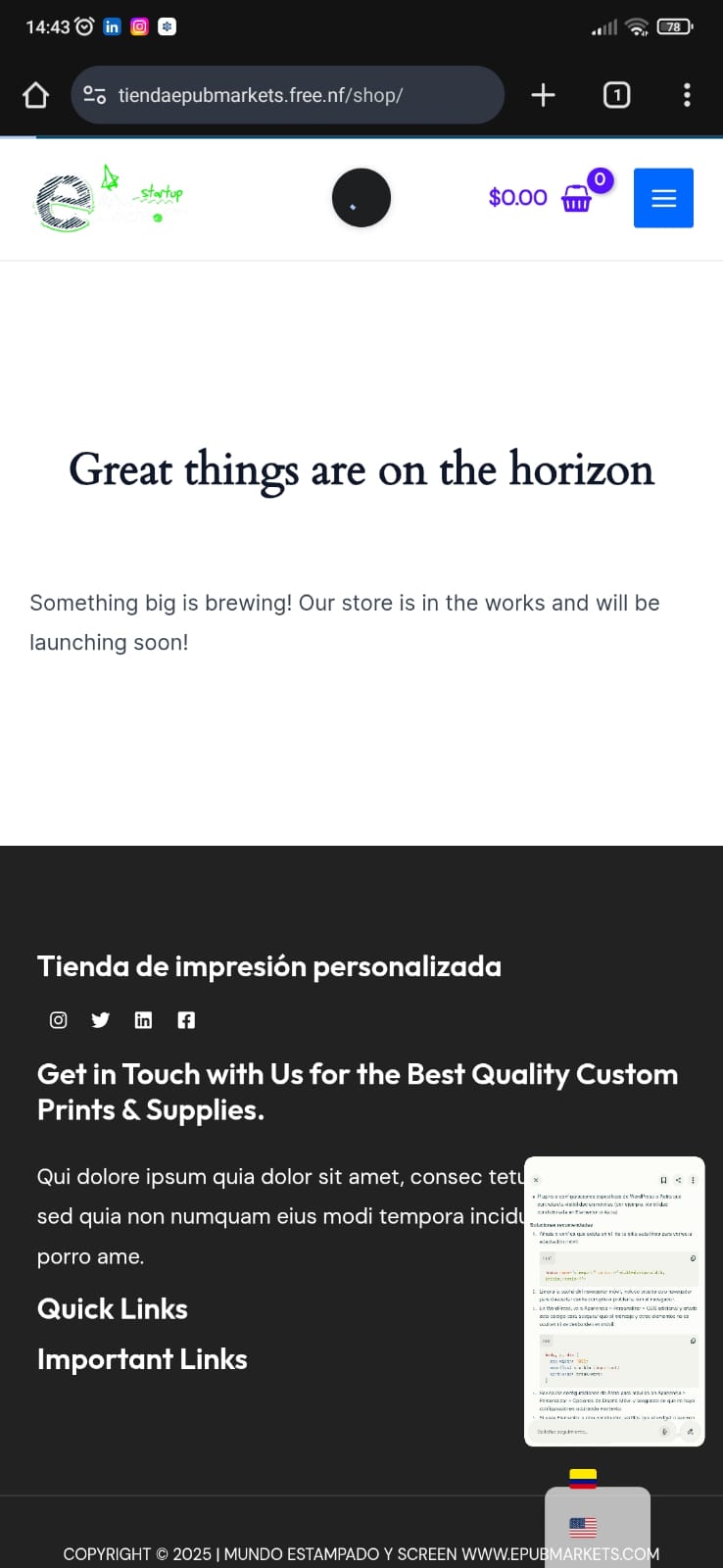
Task: Open a new browser tab
Action: coord(543,95)
